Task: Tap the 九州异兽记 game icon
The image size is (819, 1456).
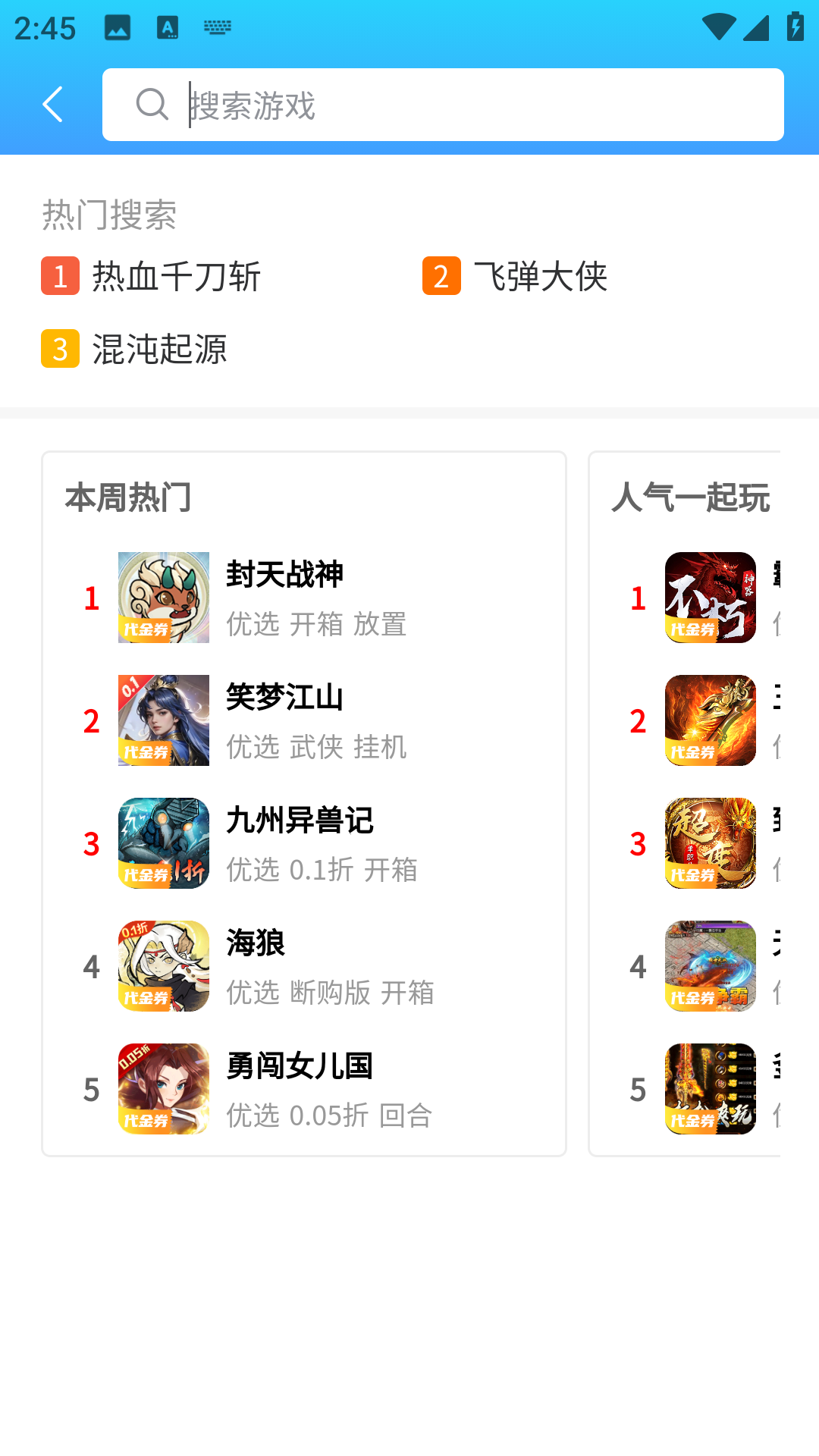Action: (163, 843)
